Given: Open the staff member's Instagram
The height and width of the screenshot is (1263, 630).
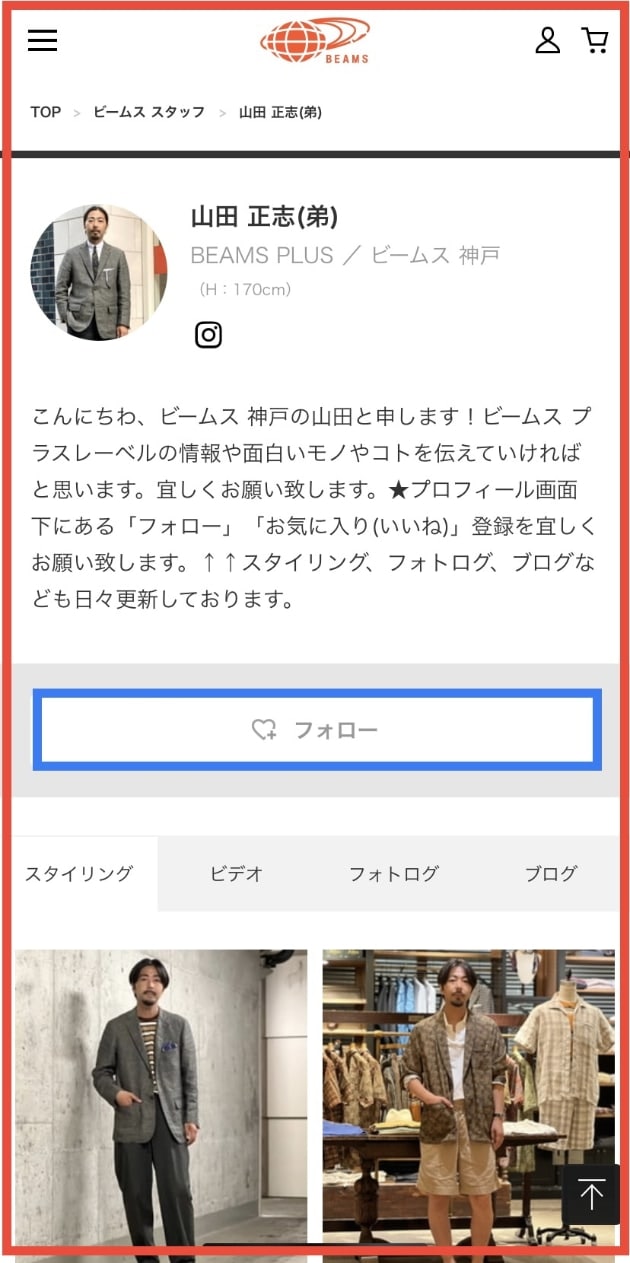Looking at the screenshot, I should click(208, 335).
